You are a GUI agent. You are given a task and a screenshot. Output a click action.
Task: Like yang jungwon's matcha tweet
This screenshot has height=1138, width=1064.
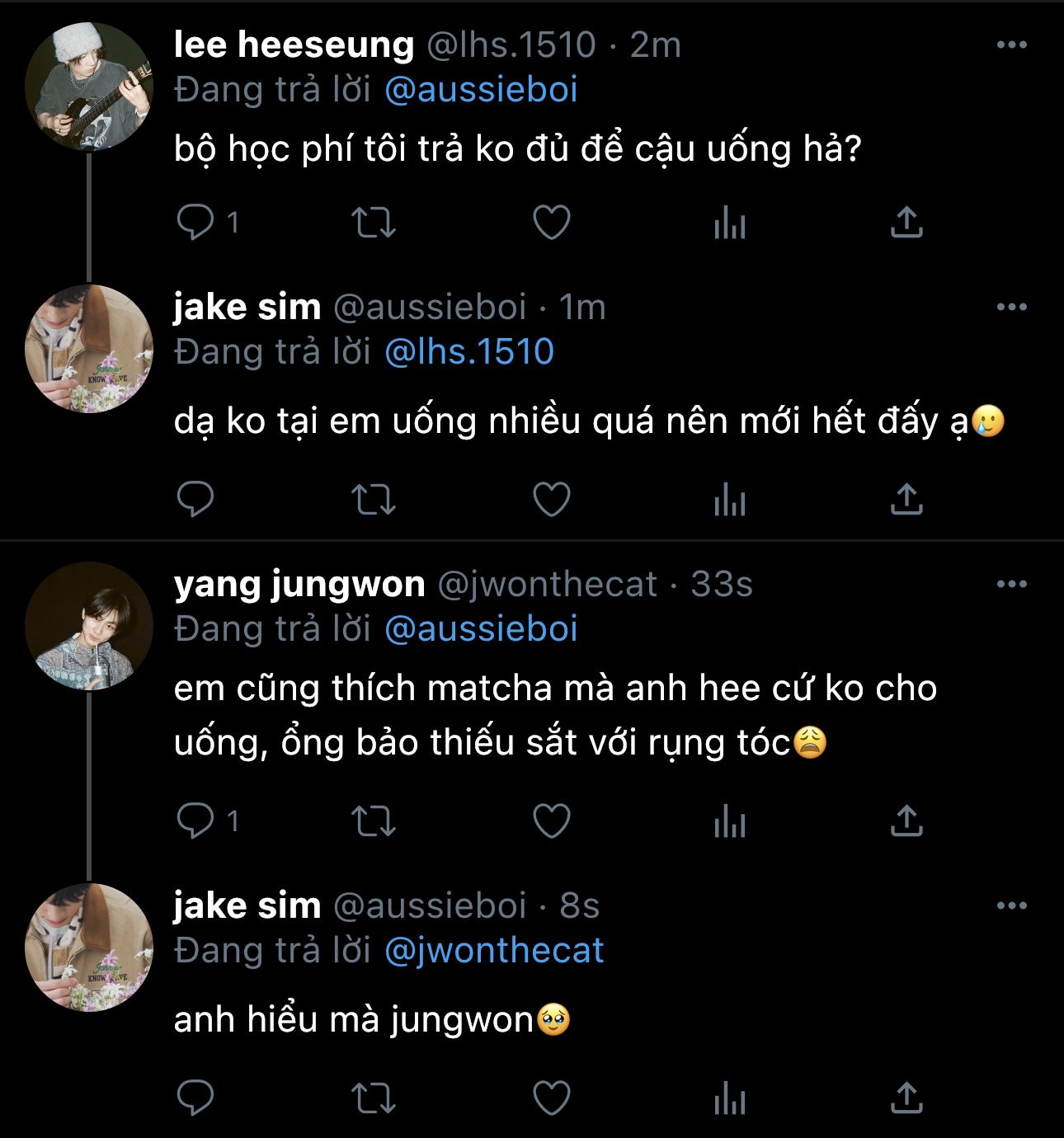(551, 821)
